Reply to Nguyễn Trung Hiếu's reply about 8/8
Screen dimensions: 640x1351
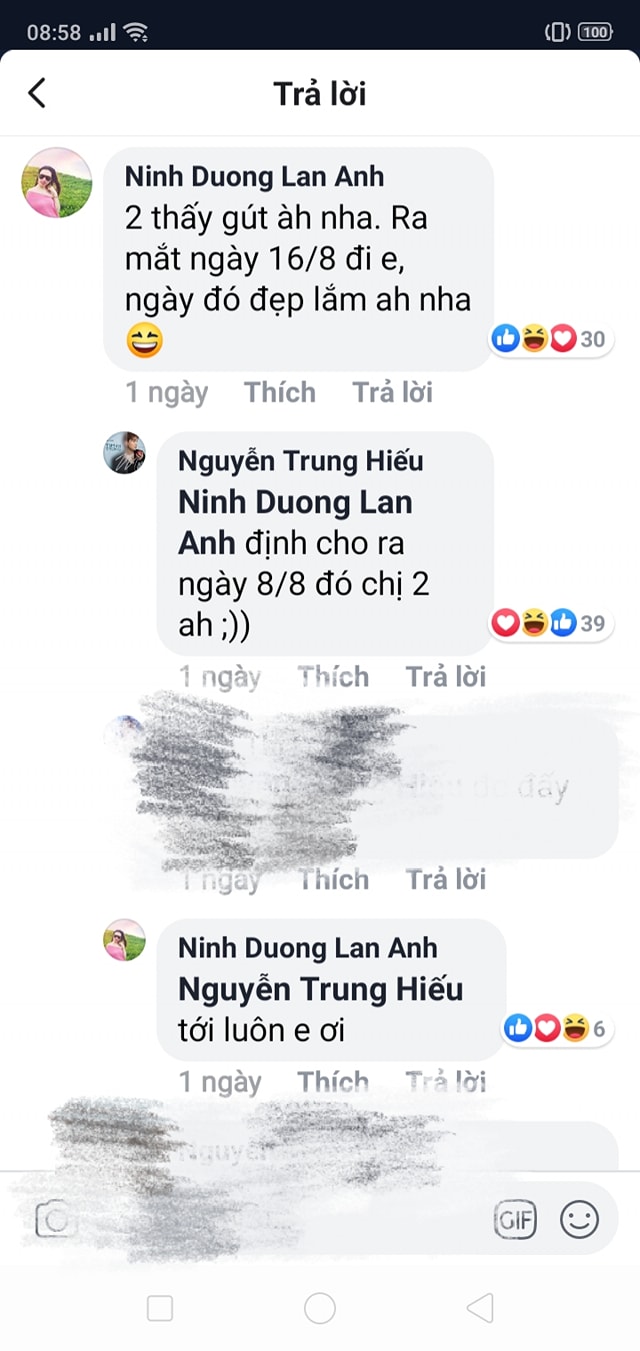[x=445, y=677]
